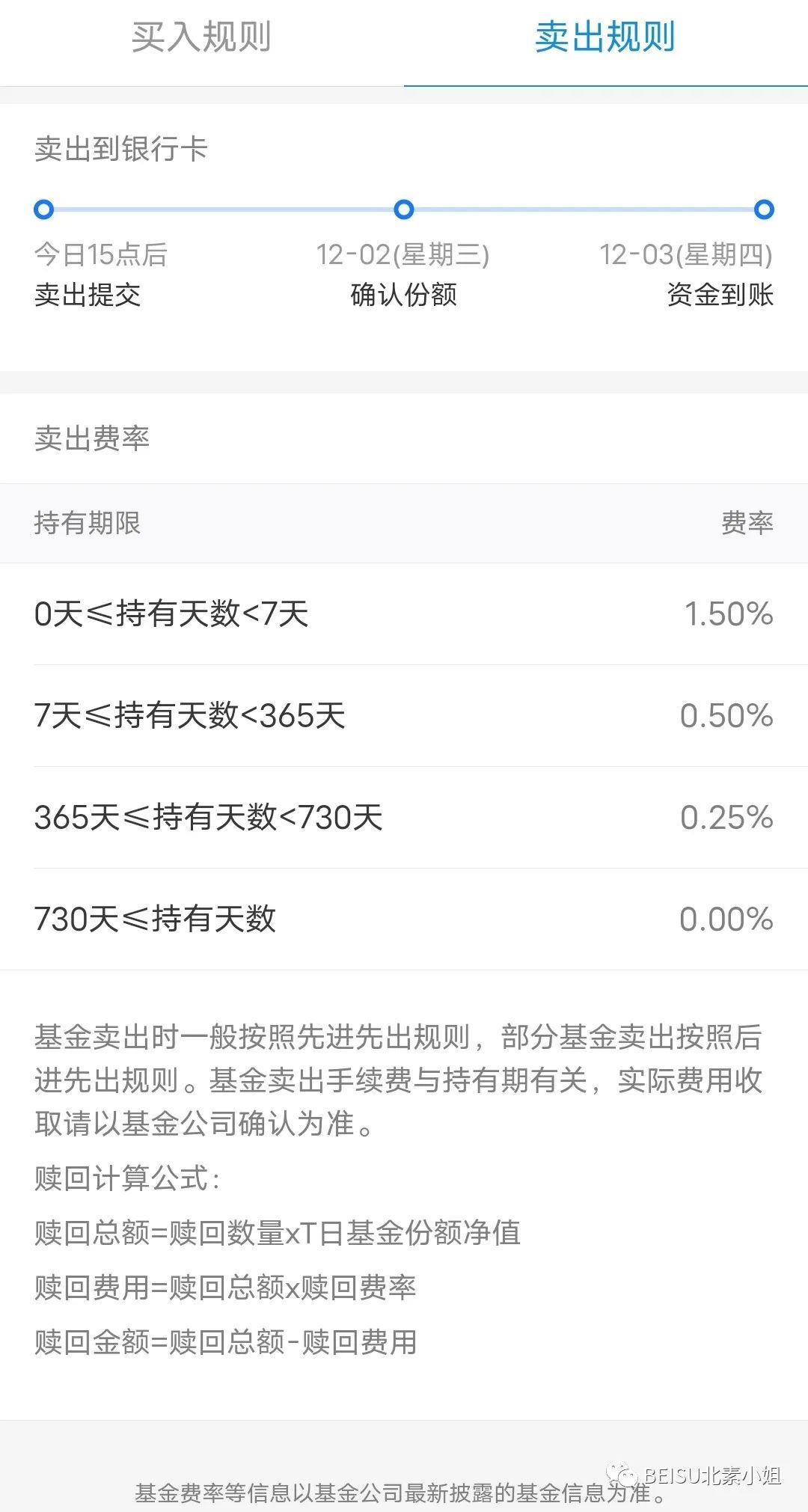Select the 365天≤持有天数<730天 row
Image resolution: width=808 pixels, height=1512 pixels.
[209, 818]
